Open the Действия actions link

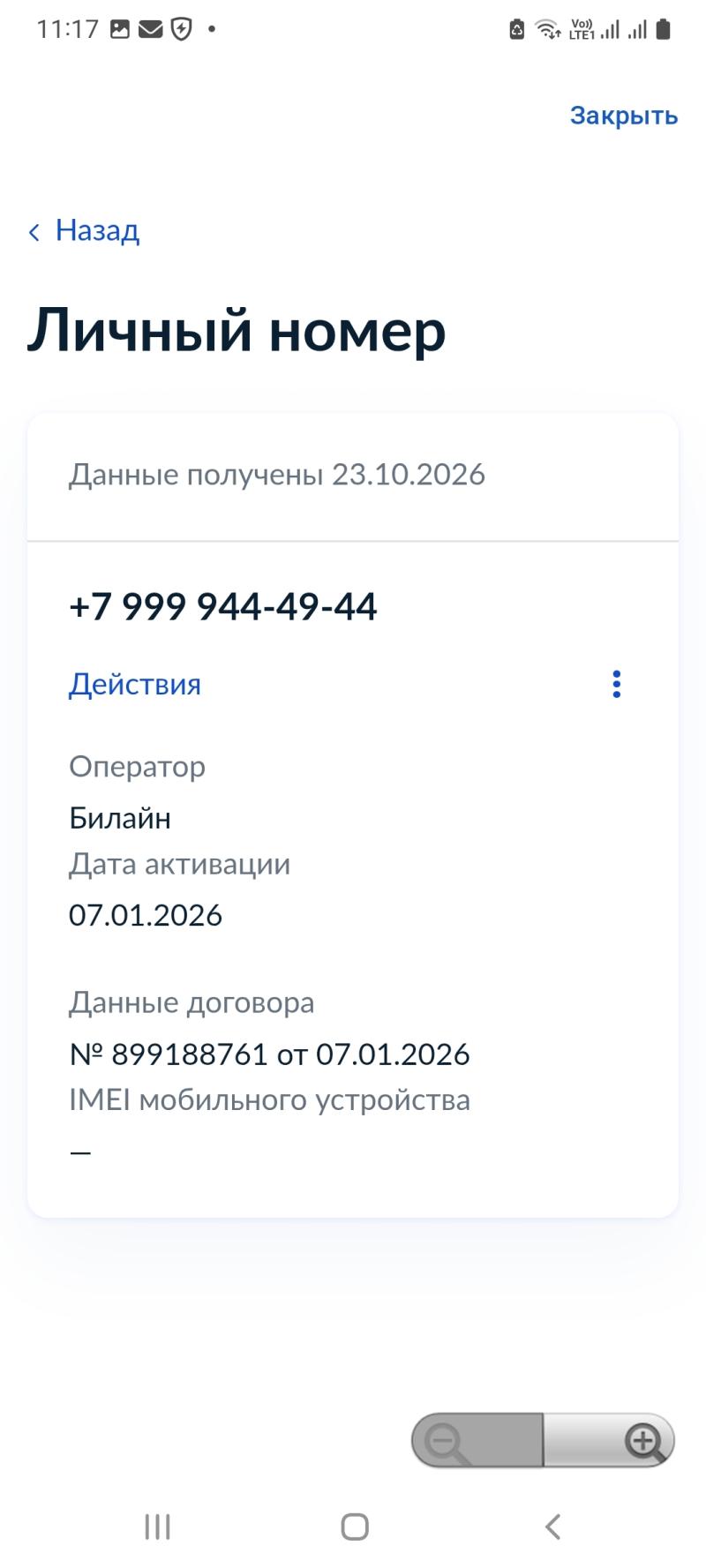135,685
